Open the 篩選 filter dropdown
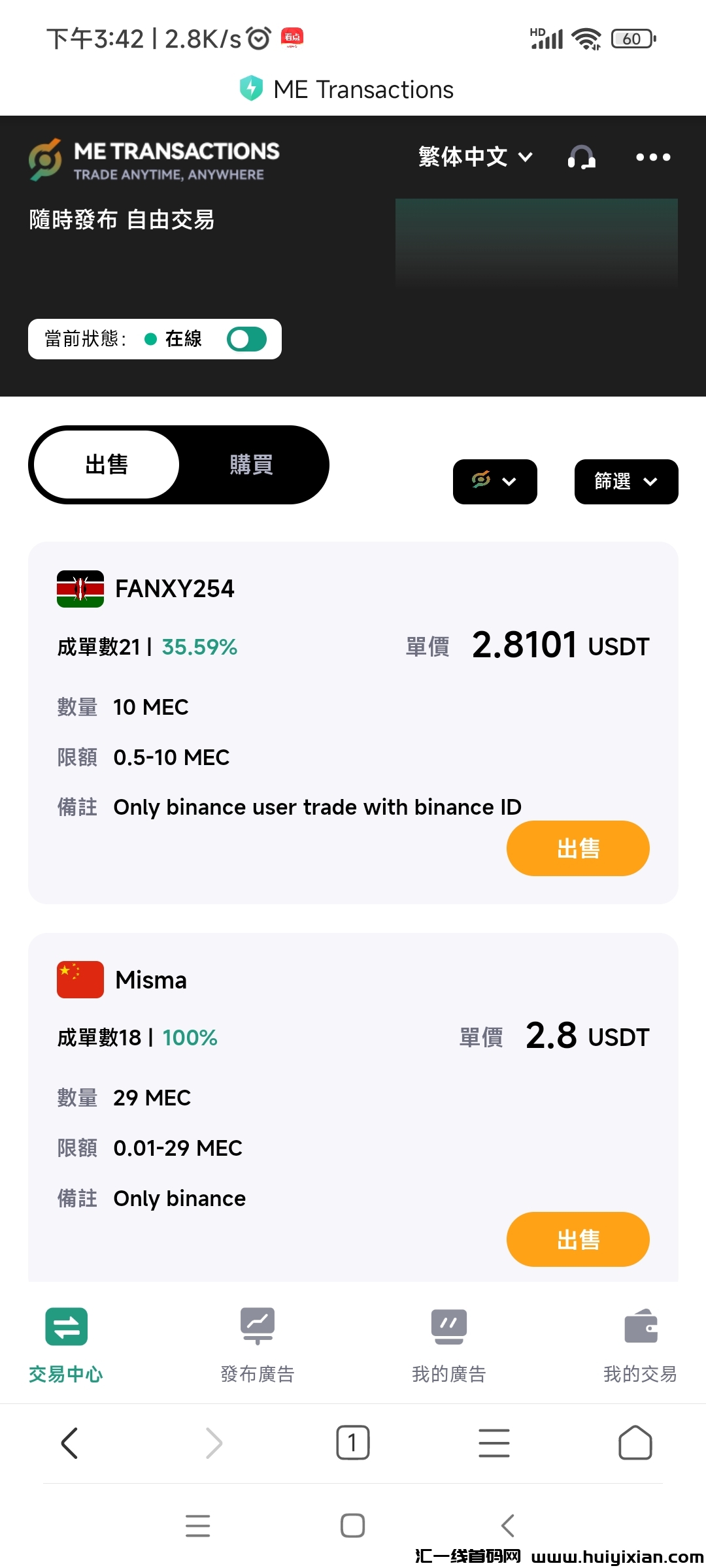This screenshot has height=1568, width=706. [x=626, y=482]
